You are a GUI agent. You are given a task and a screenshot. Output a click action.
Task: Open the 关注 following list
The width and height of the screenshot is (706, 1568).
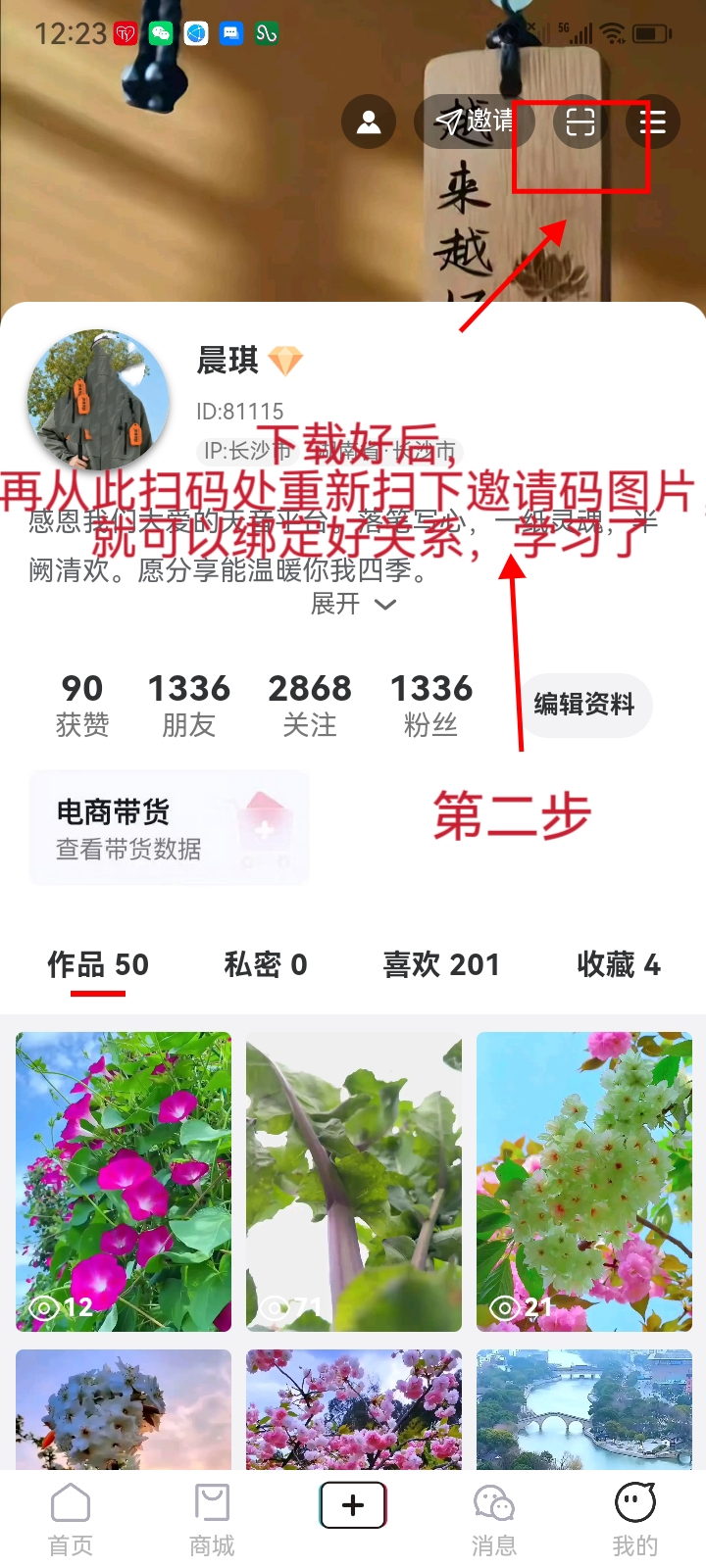click(310, 705)
